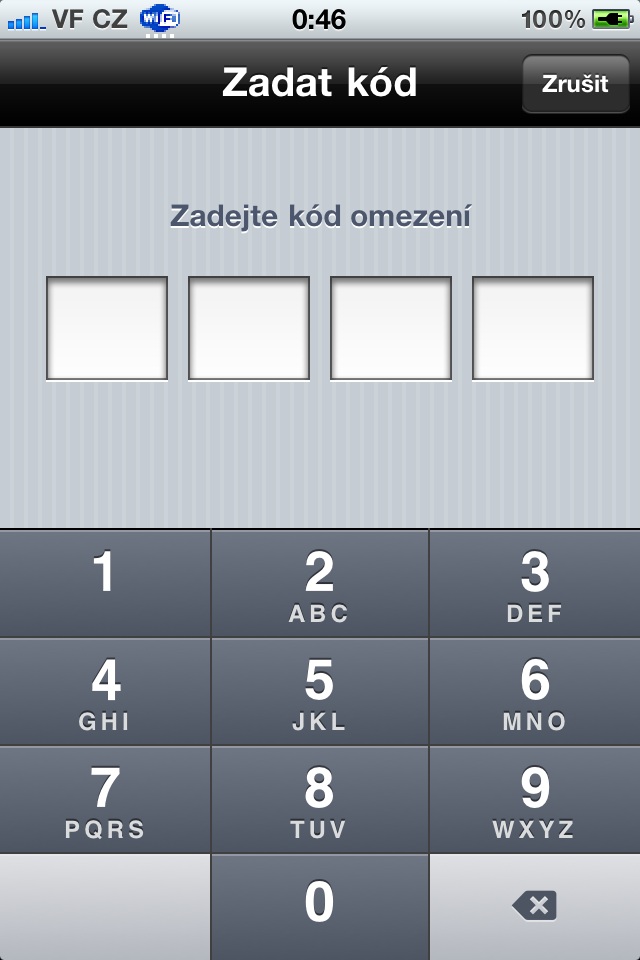Tap the 4 GHI key

click(105, 691)
